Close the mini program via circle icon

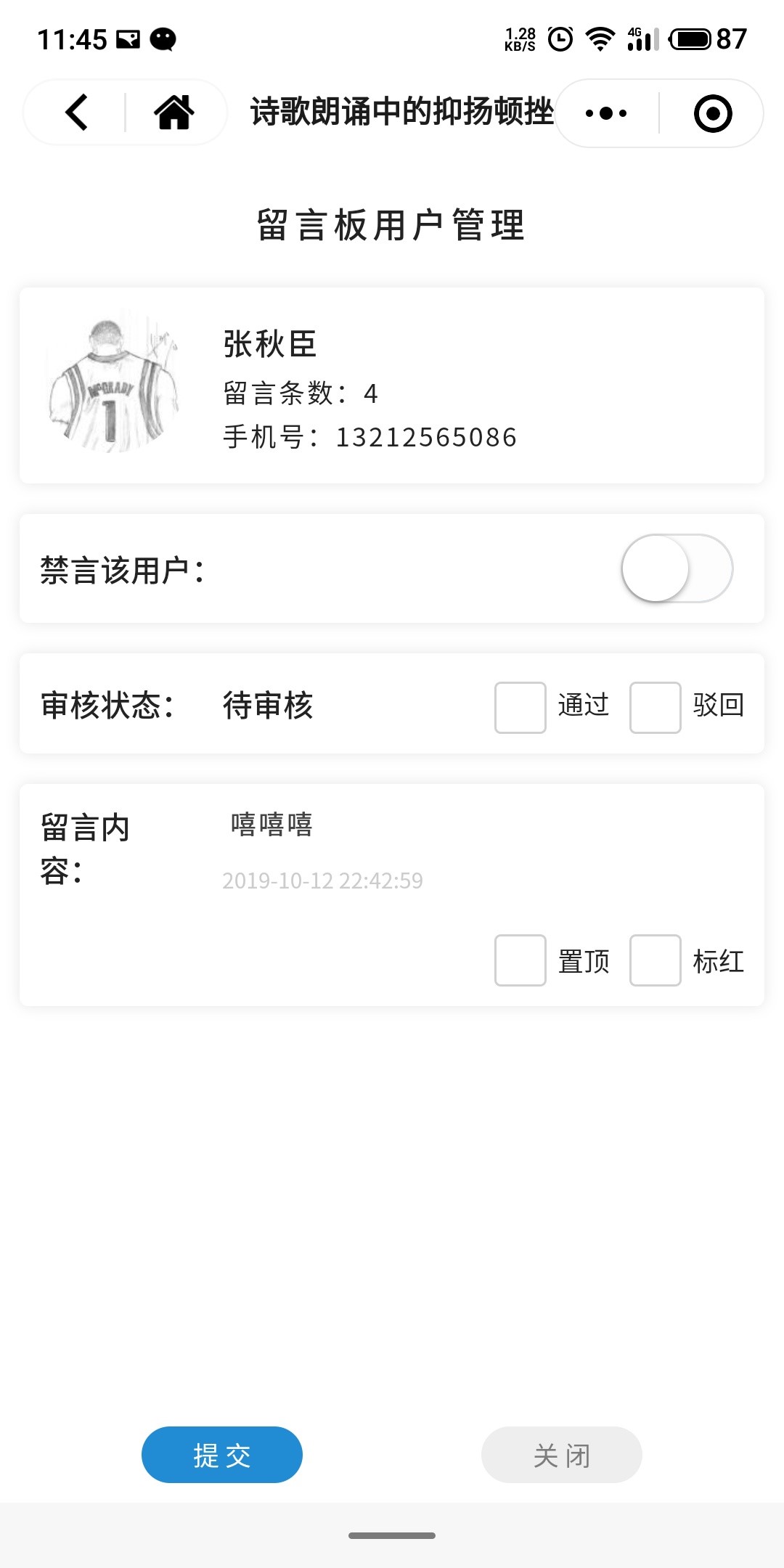(713, 113)
